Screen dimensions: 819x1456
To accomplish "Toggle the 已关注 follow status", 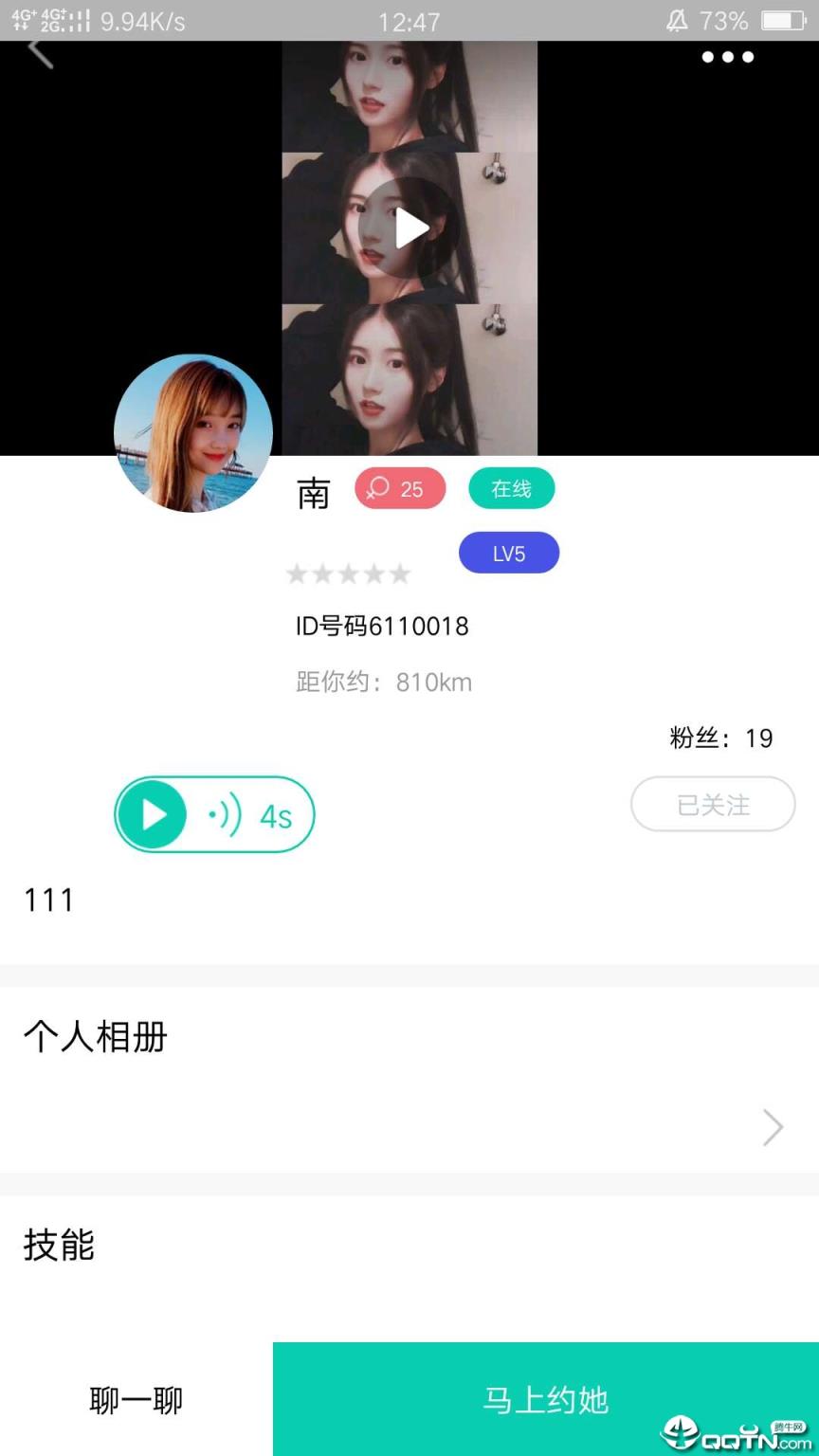I will click(712, 804).
